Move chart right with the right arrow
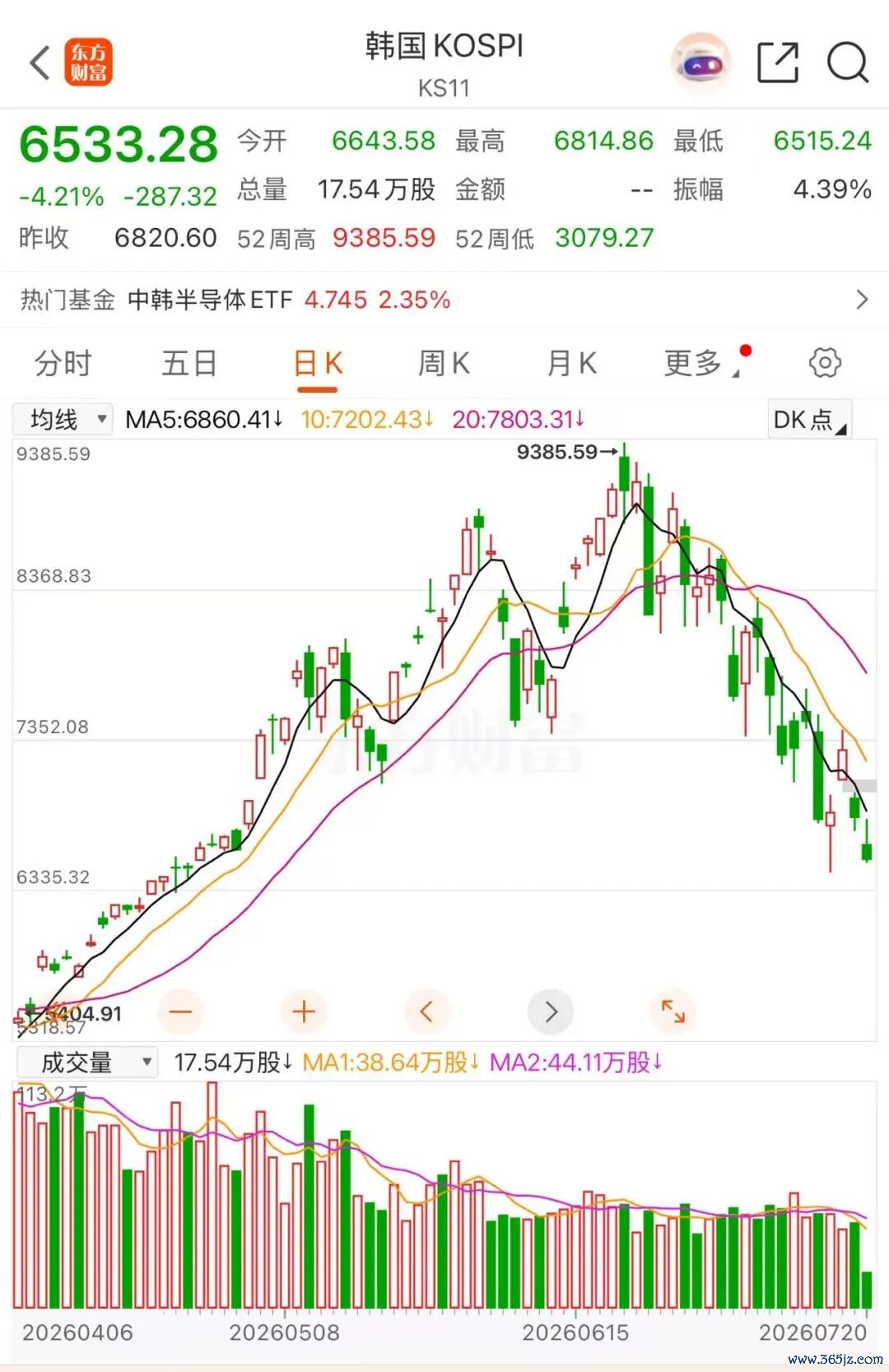The image size is (889, 1372). coord(551,1011)
